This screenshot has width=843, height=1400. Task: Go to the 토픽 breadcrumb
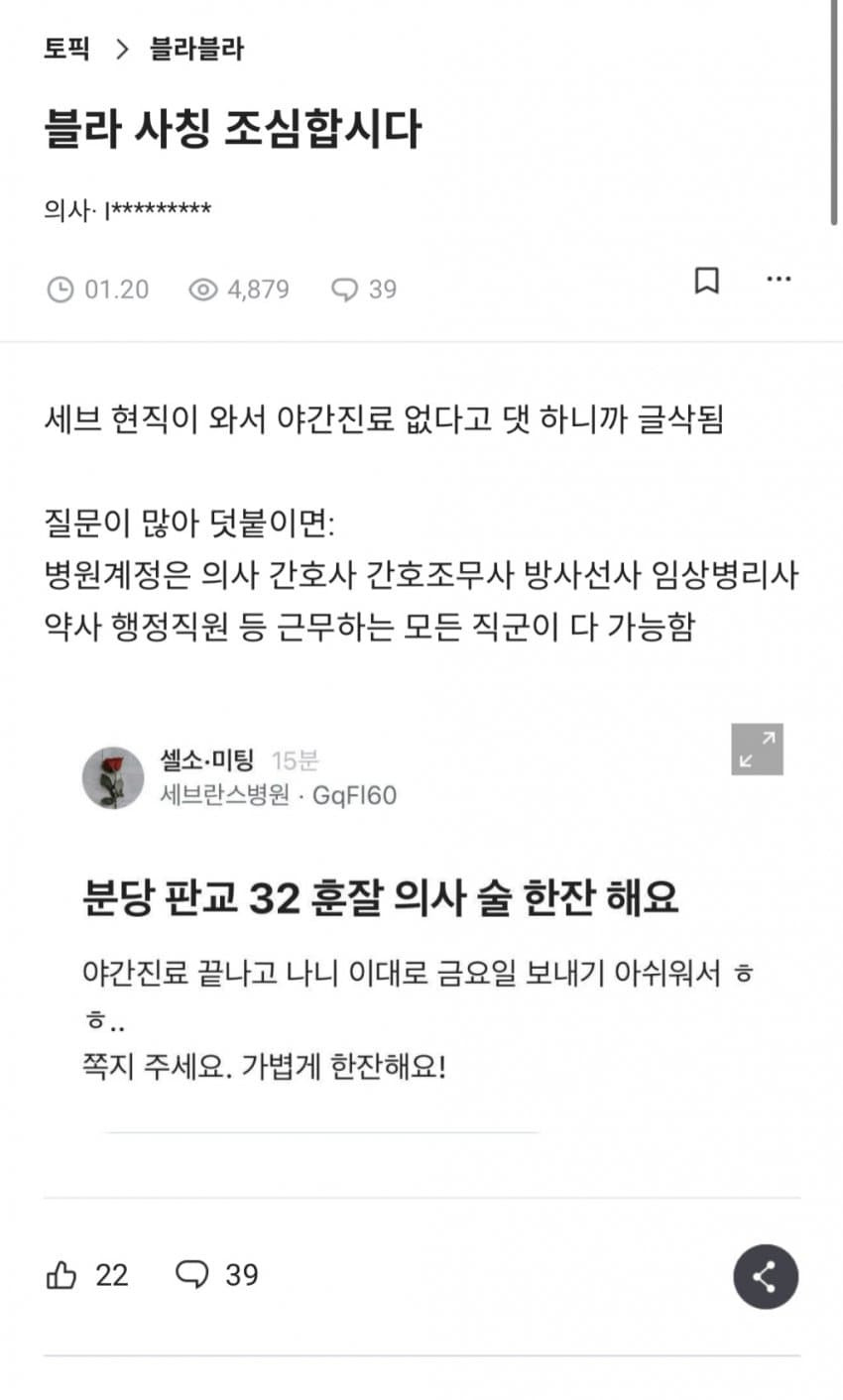[x=66, y=49]
